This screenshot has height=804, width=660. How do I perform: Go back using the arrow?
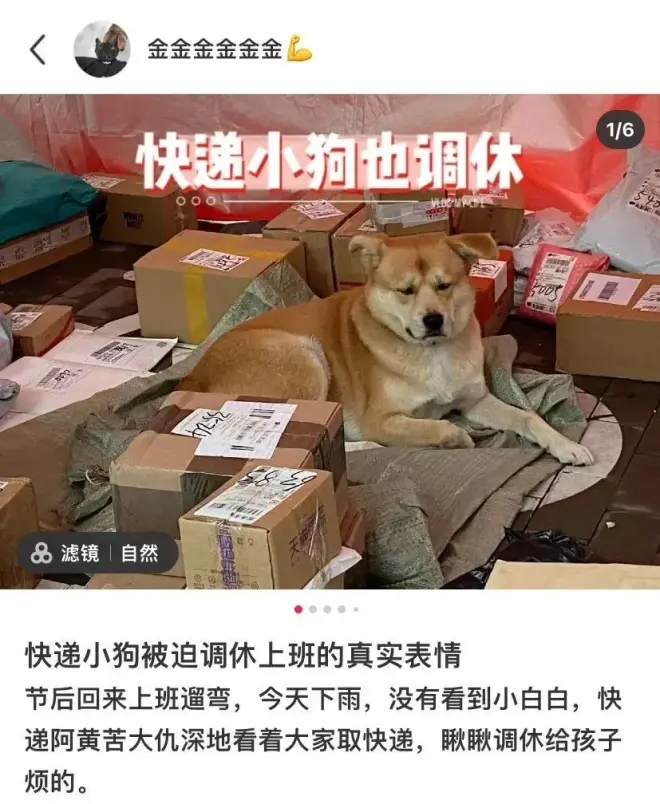[38, 49]
